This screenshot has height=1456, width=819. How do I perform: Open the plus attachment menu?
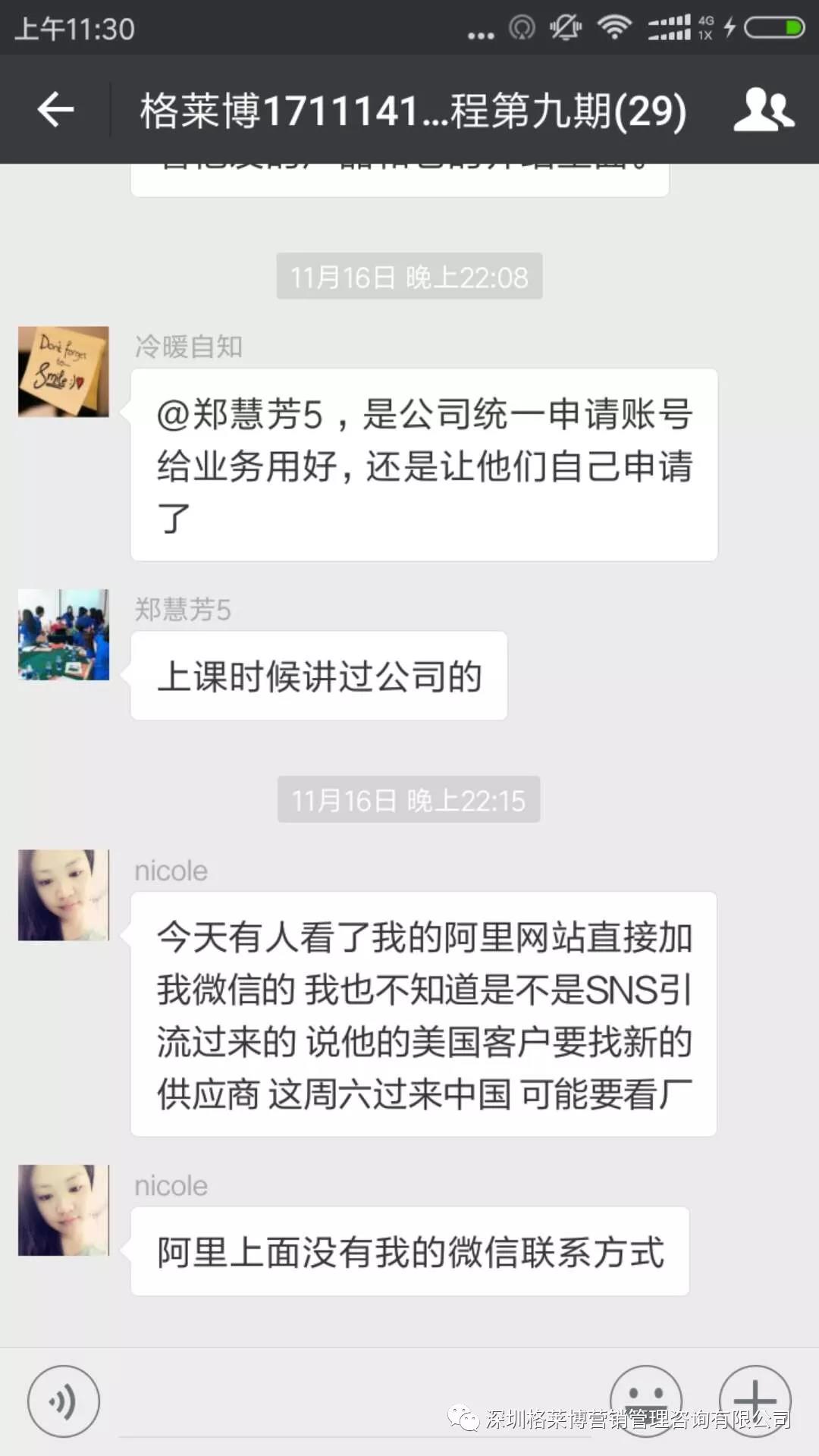755,1400
